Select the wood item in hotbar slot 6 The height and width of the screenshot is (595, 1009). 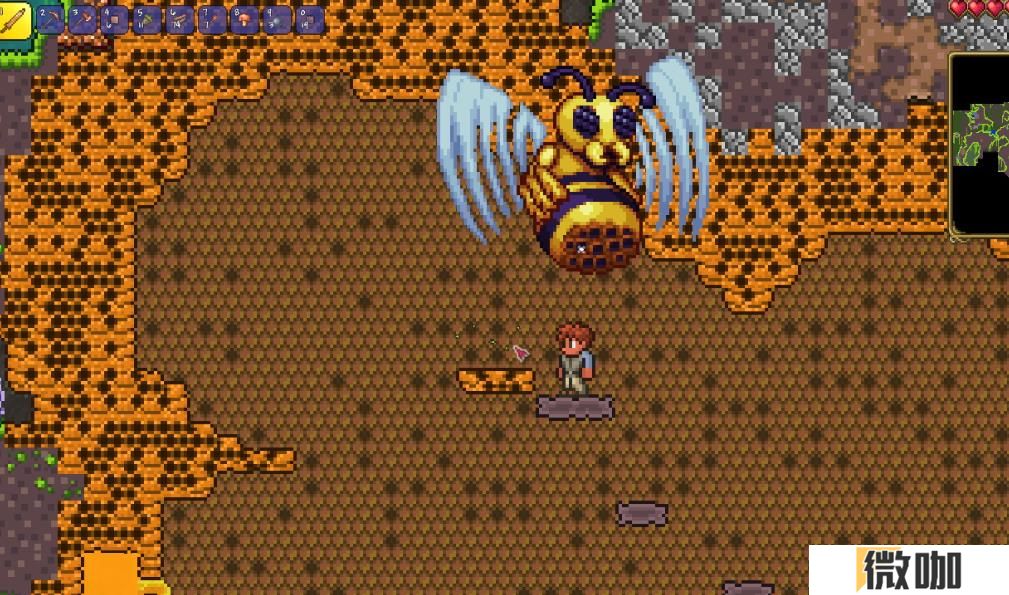point(180,19)
